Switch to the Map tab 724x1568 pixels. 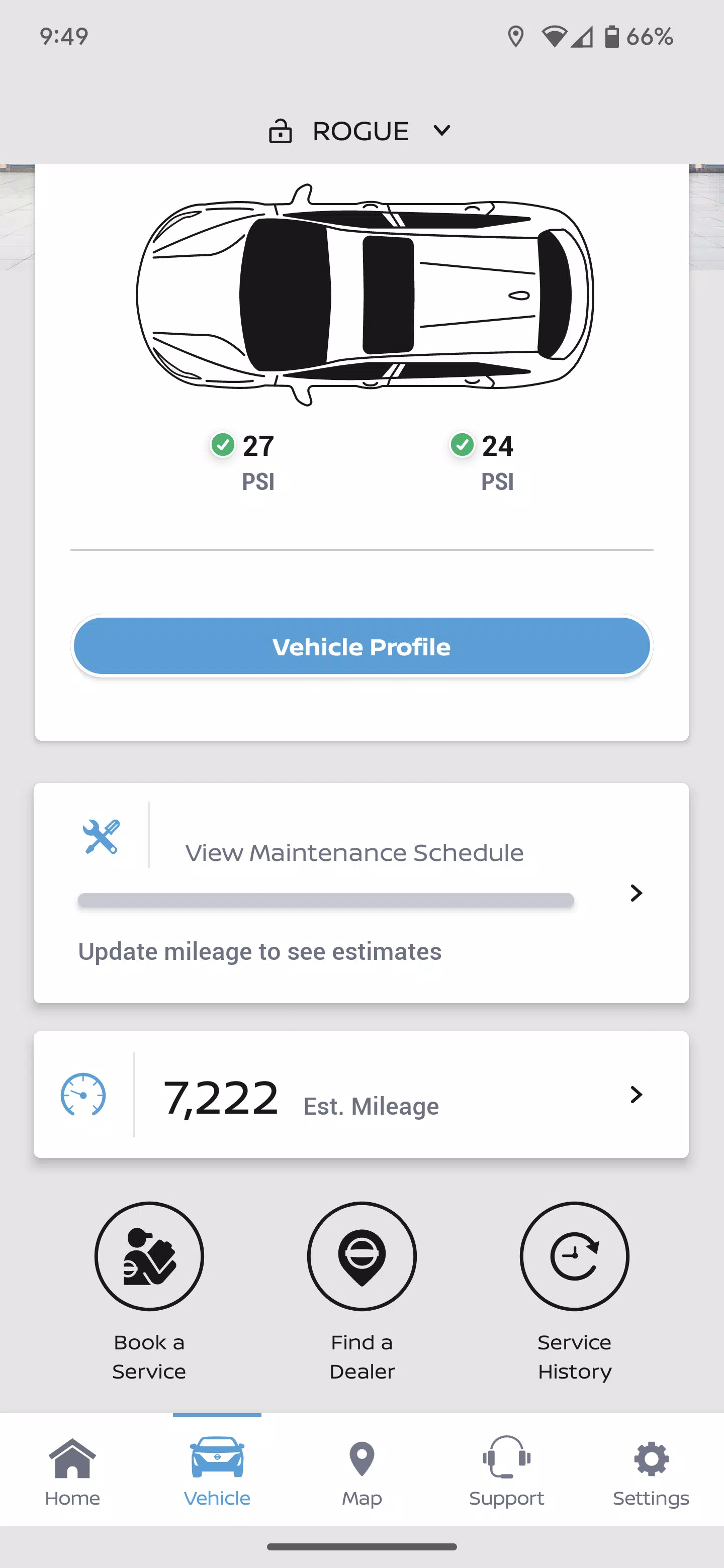click(x=361, y=1471)
